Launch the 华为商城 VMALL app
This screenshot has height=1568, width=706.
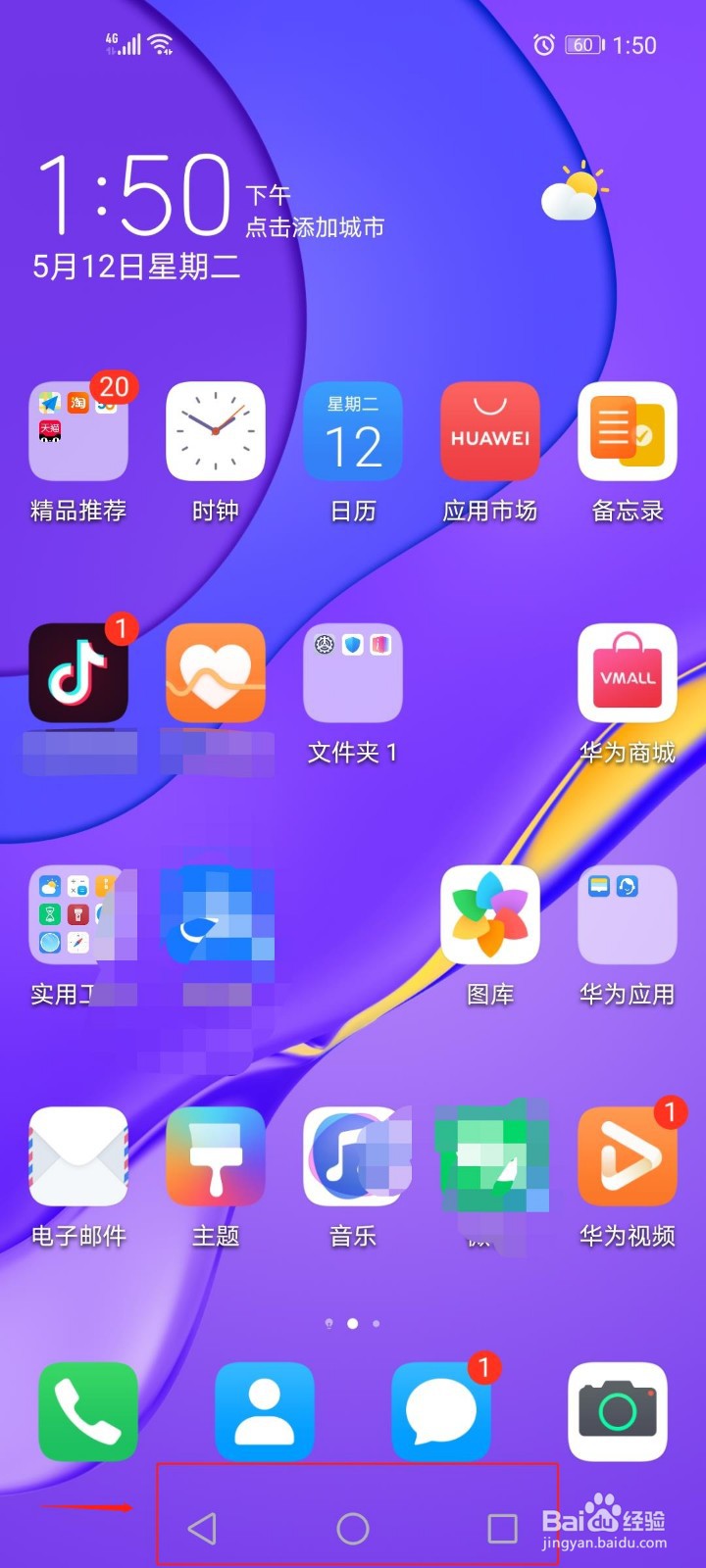tap(628, 673)
